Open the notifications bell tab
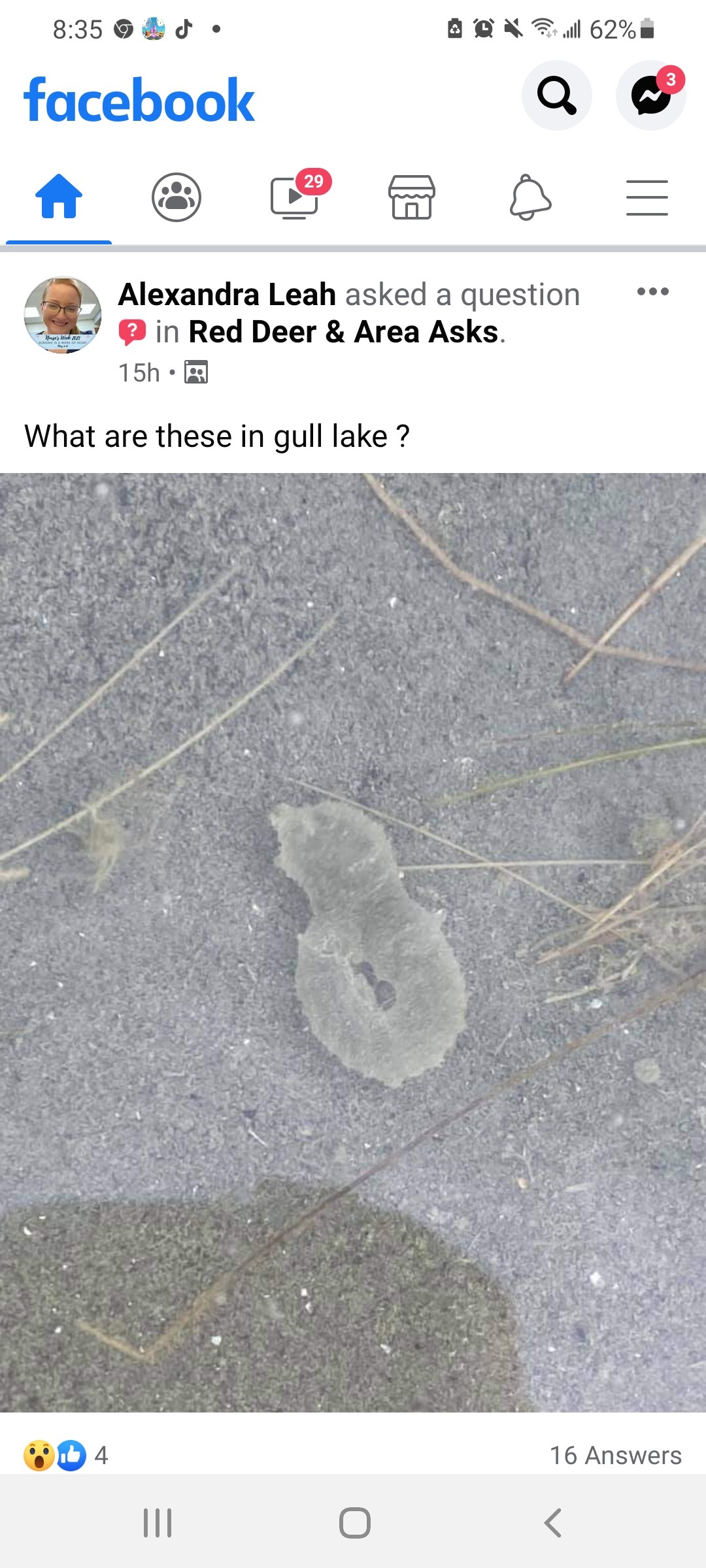 tap(530, 197)
